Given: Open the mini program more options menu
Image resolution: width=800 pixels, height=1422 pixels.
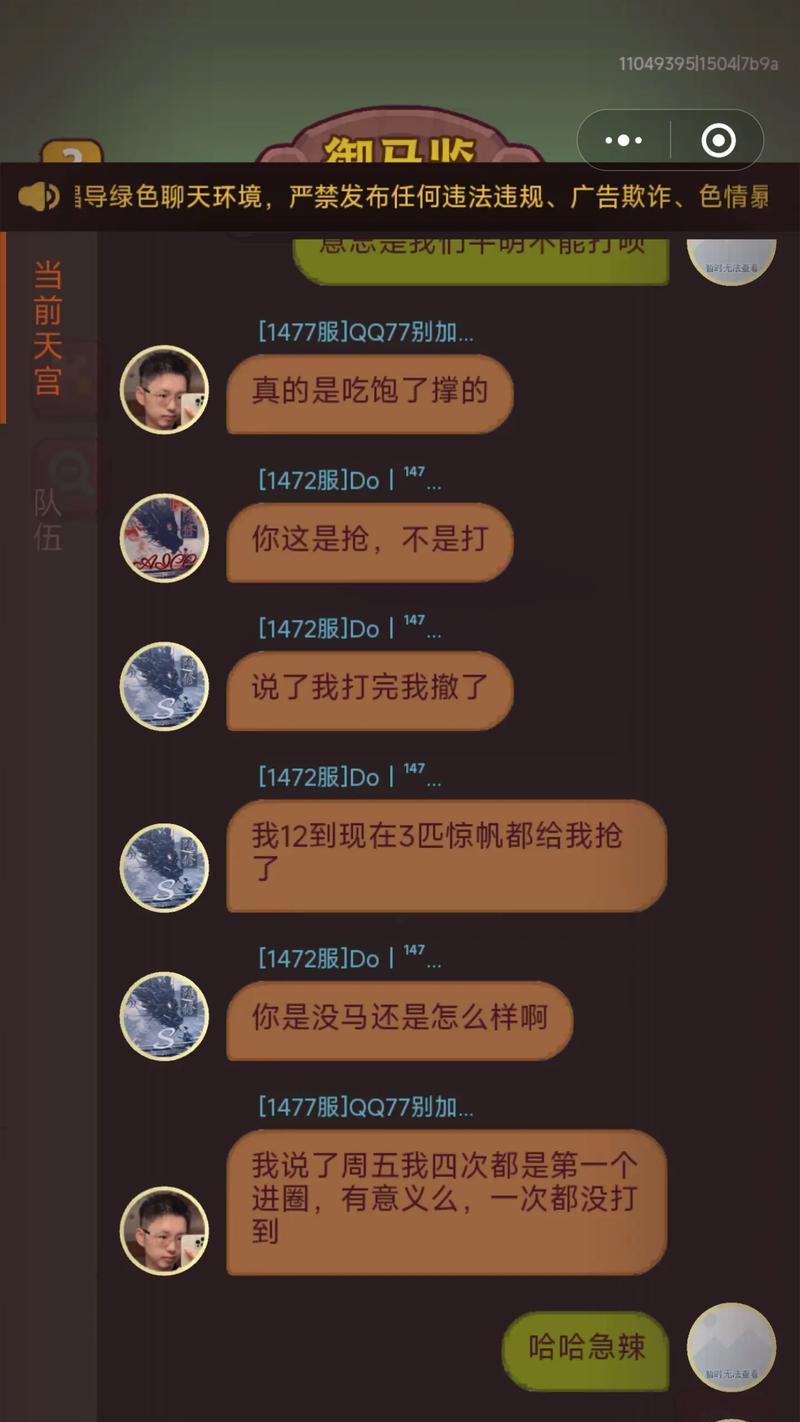Looking at the screenshot, I should 624,141.
